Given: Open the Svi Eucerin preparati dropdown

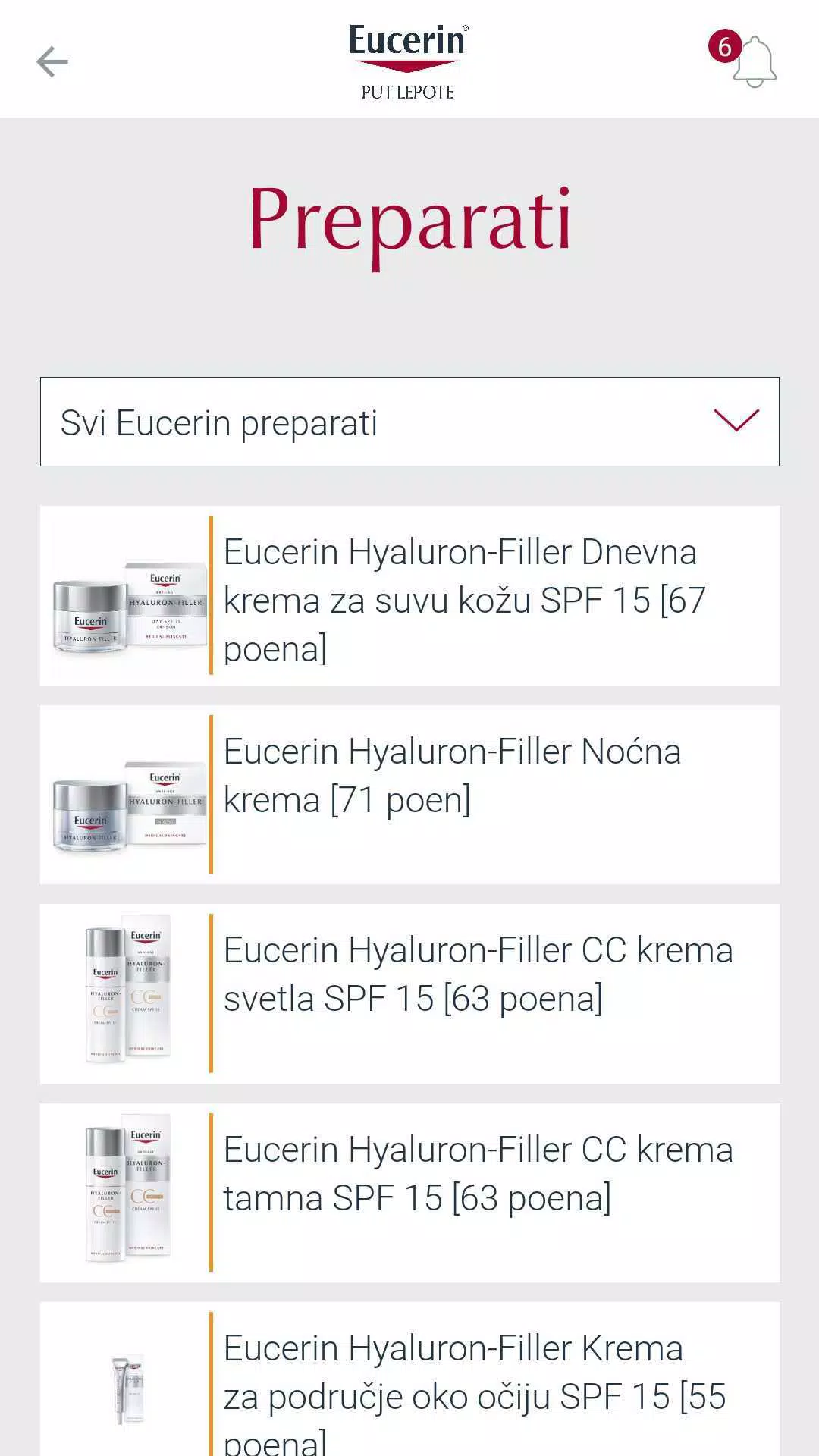Looking at the screenshot, I should (x=409, y=423).
